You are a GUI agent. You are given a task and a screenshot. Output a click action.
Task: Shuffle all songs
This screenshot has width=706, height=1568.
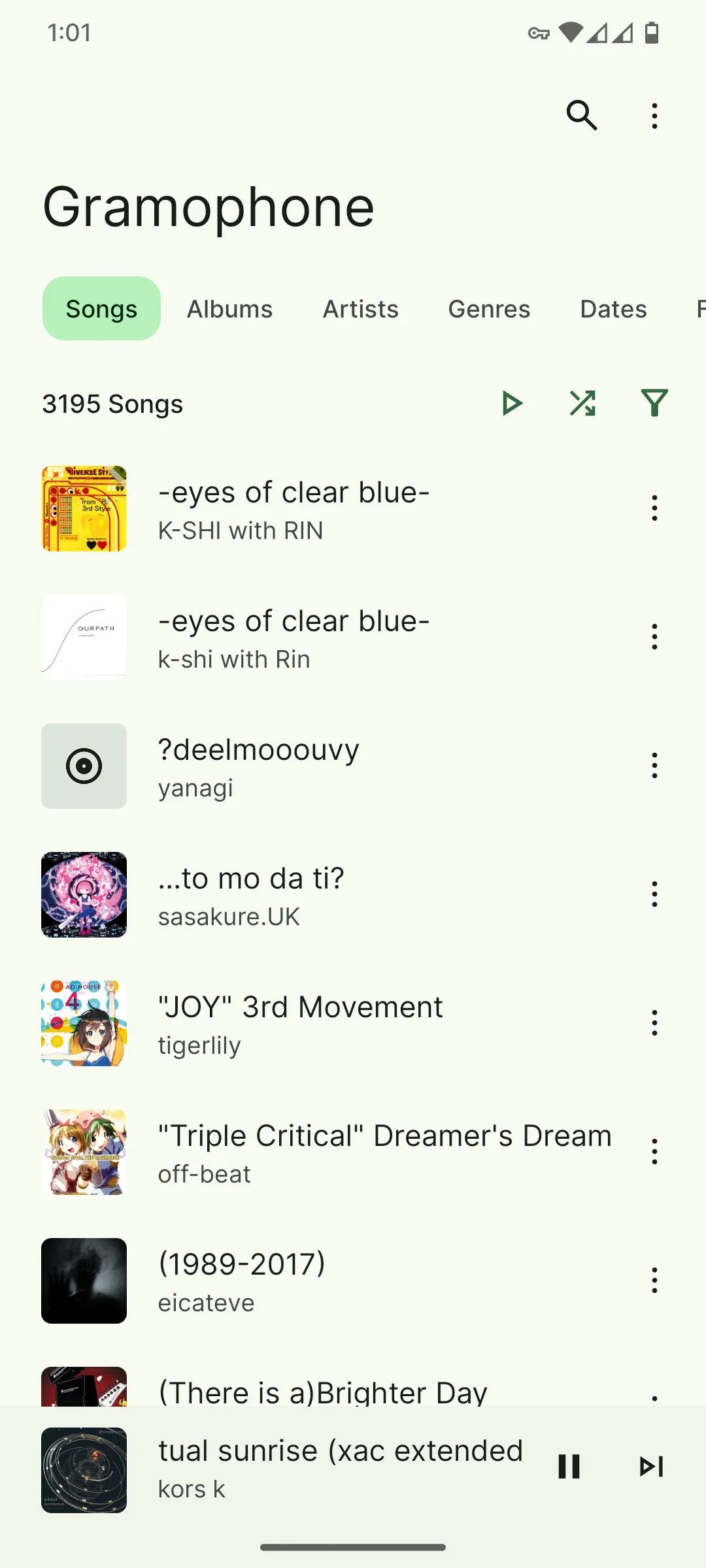pyautogui.click(x=582, y=403)
